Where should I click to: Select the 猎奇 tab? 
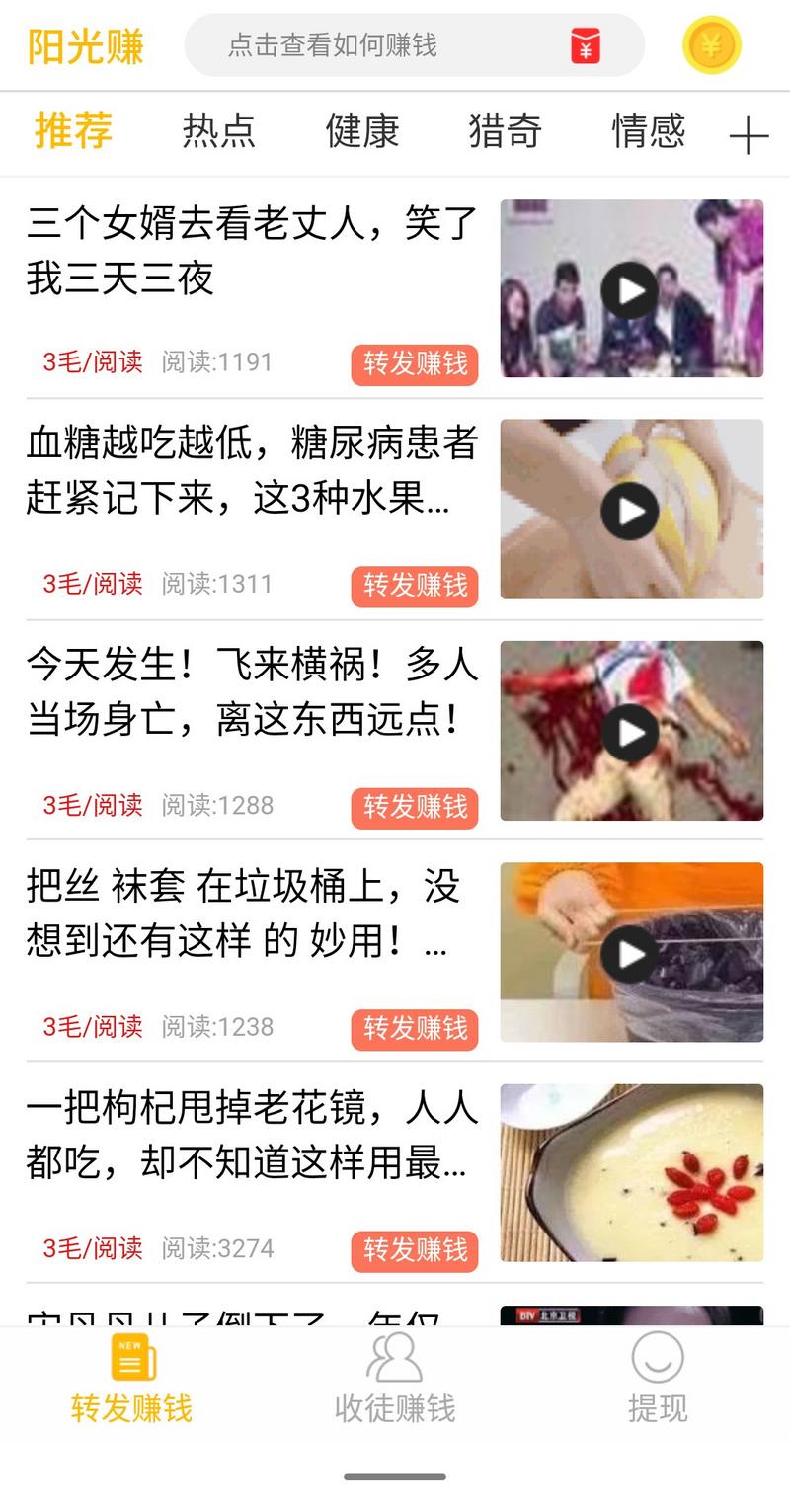(505, 131)
